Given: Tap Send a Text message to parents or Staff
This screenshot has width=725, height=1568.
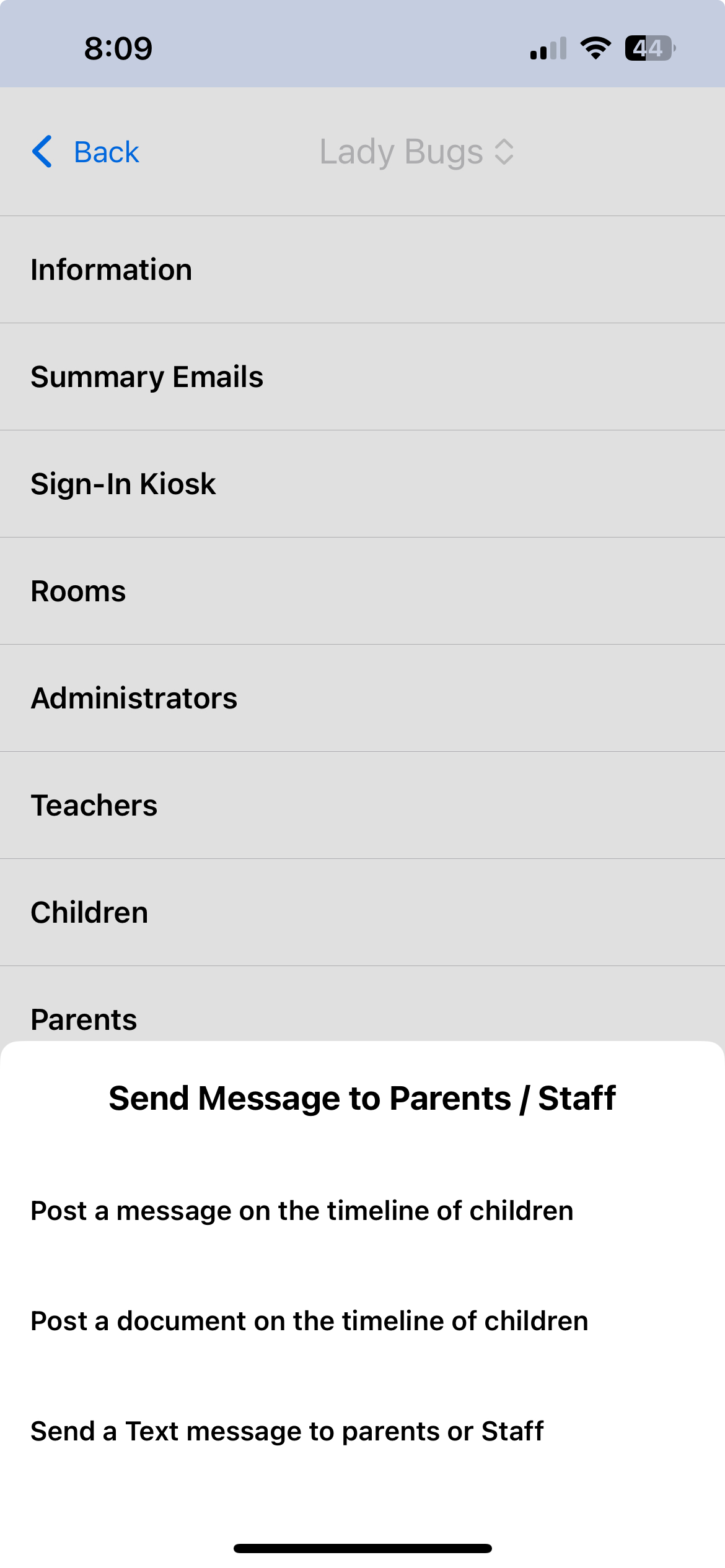Looking at the screenshot, I should 362,1431.
